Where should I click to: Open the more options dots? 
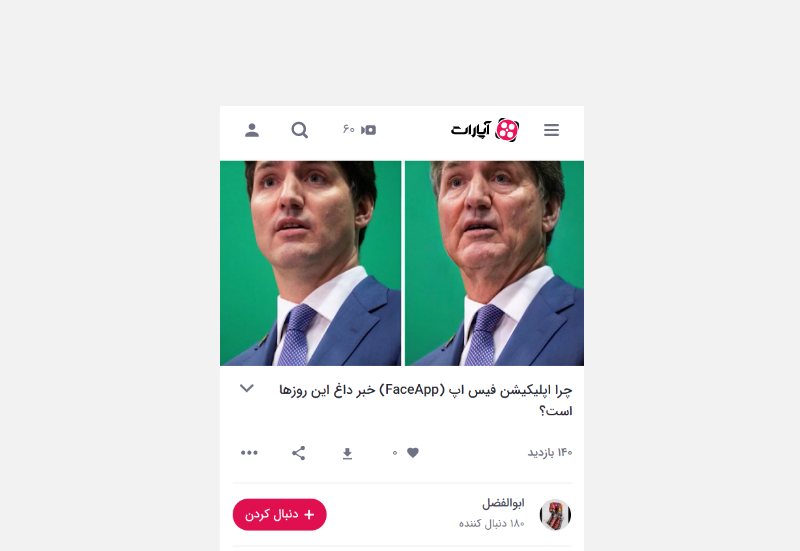coord(249,453)
